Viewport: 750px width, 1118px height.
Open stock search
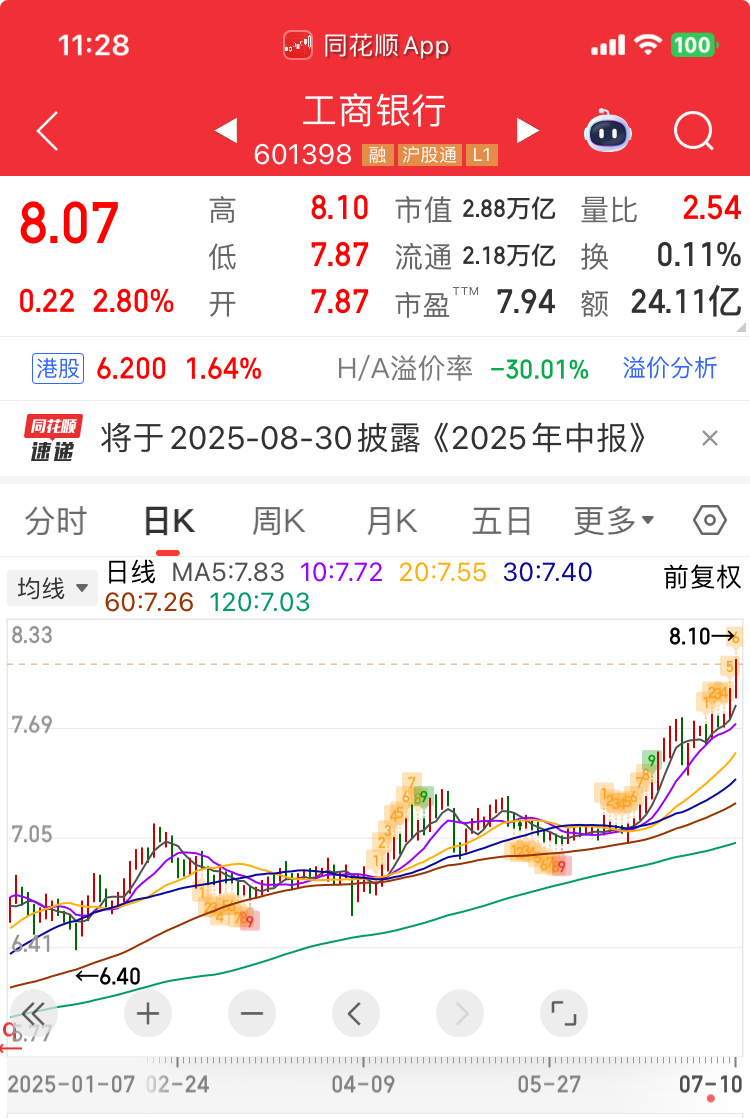(x=694, y=131)
